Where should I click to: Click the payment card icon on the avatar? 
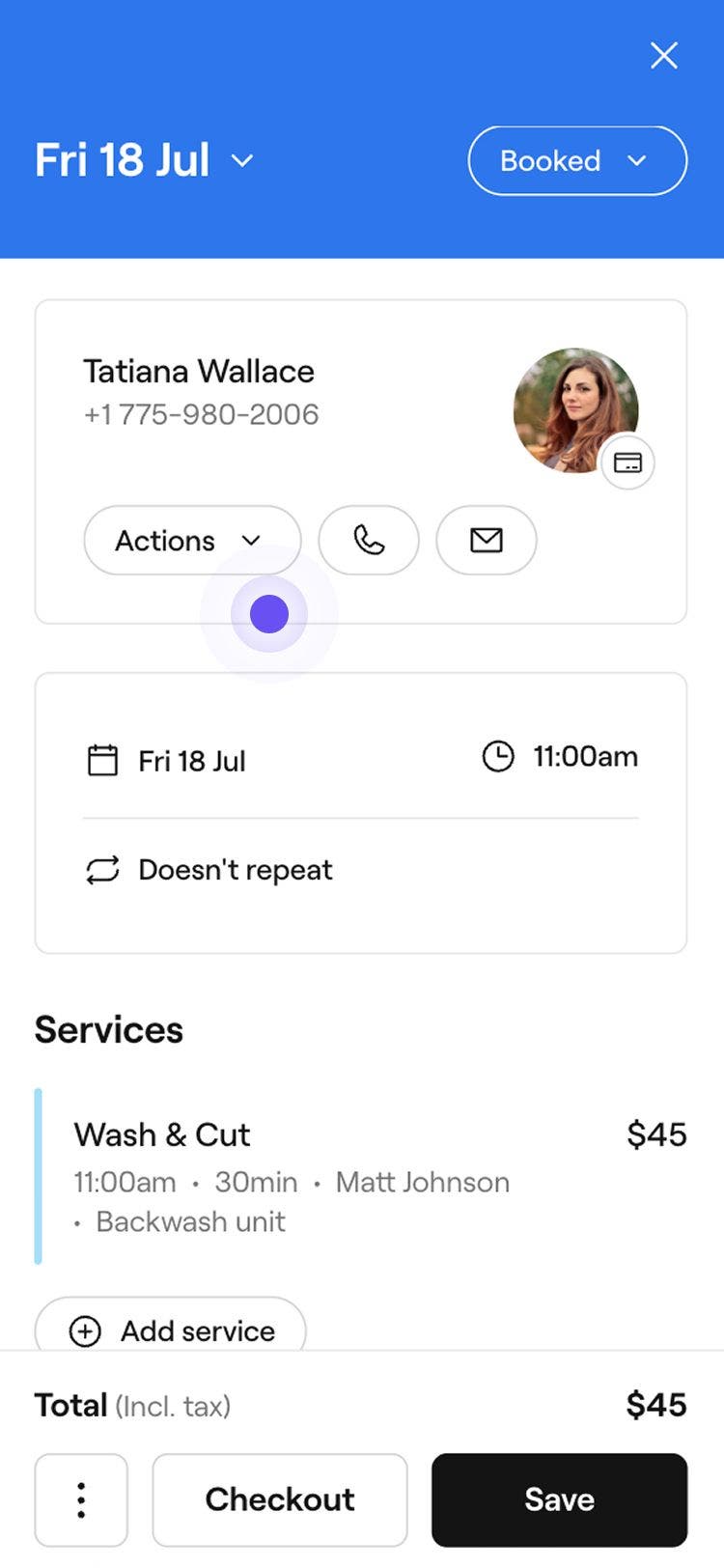point(627,462)
